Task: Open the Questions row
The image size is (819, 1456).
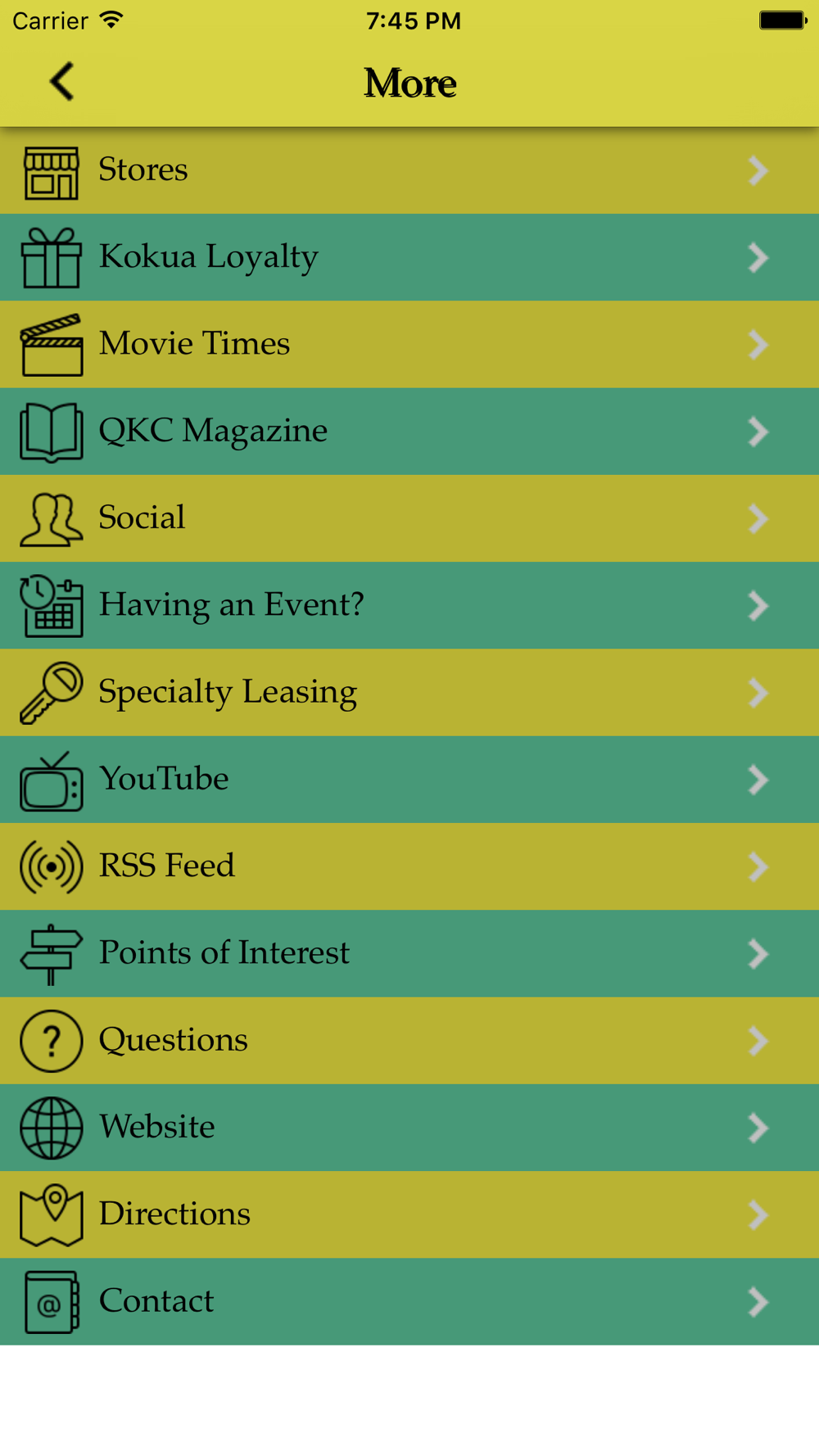Action: pos(409,1041)
